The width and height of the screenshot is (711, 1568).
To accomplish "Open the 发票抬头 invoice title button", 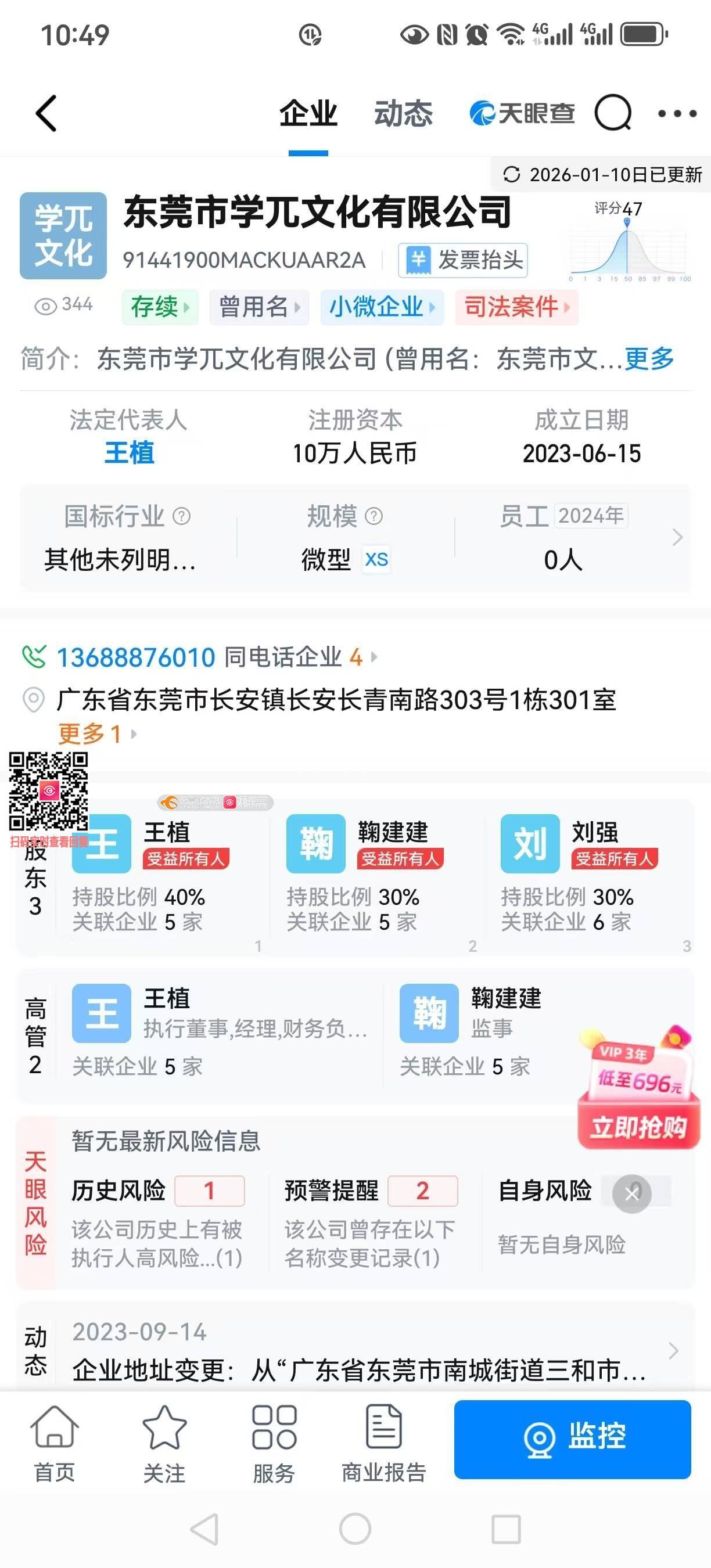I will click(x=462, y=261).
